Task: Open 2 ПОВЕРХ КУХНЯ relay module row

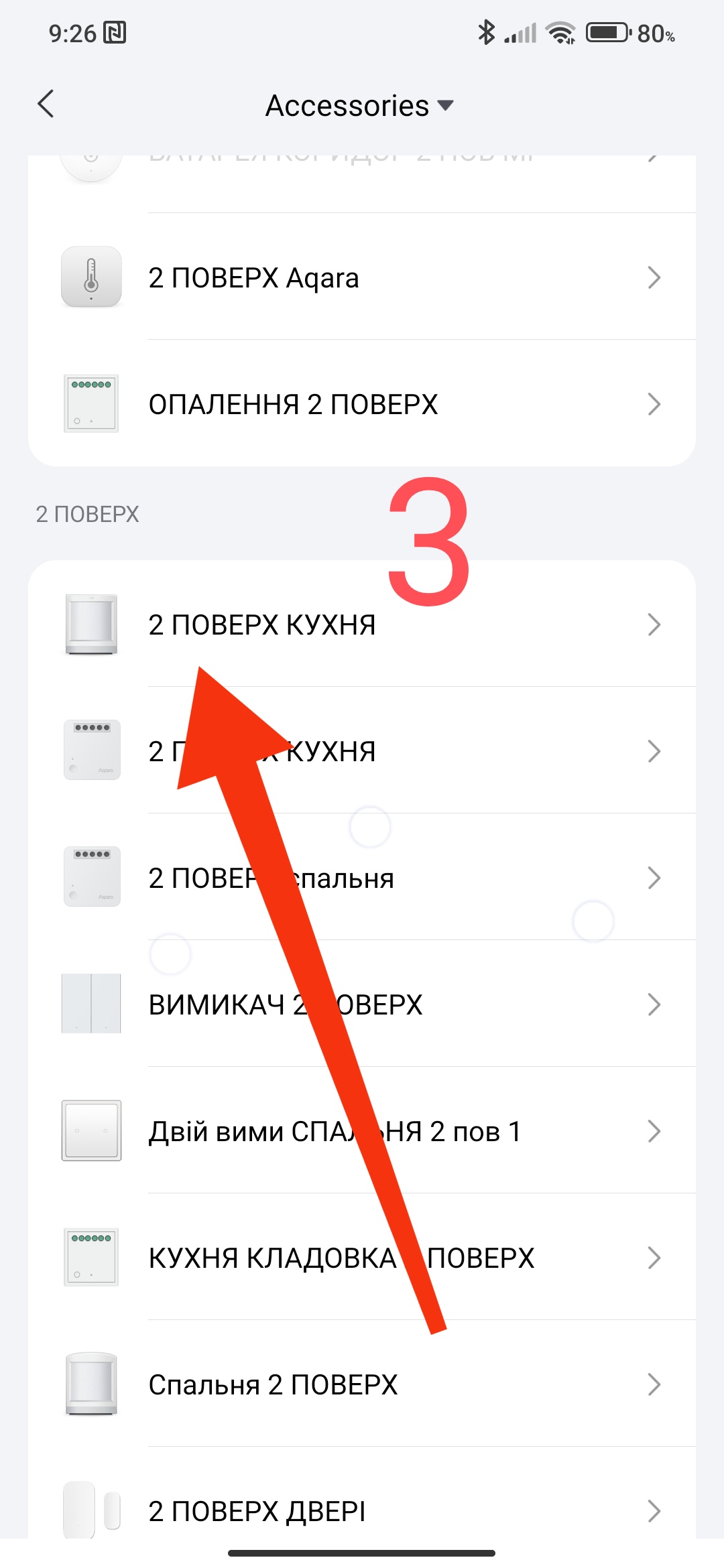Action: coord(362,751)
